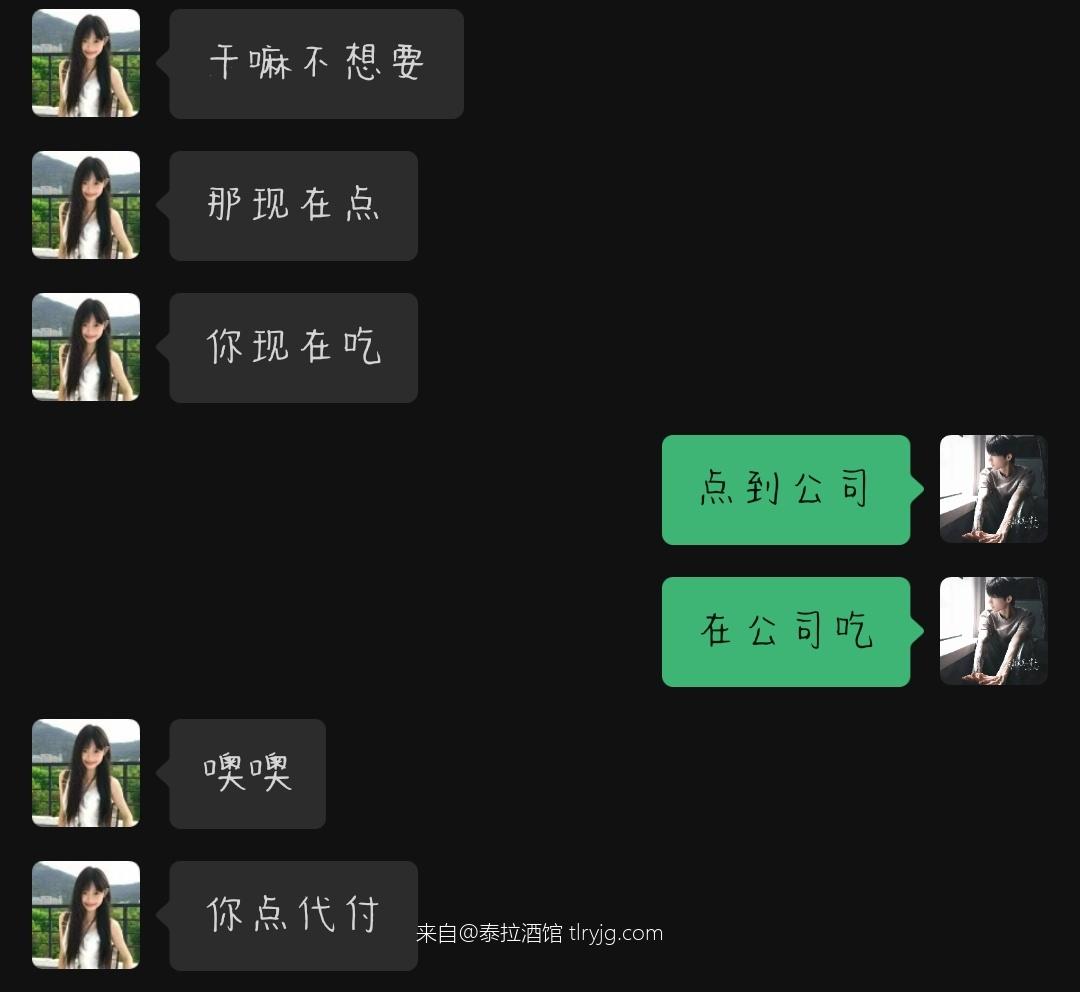View profile from avatar beside 你现在吃
1080x992 pixels.
tap(86, 347)
